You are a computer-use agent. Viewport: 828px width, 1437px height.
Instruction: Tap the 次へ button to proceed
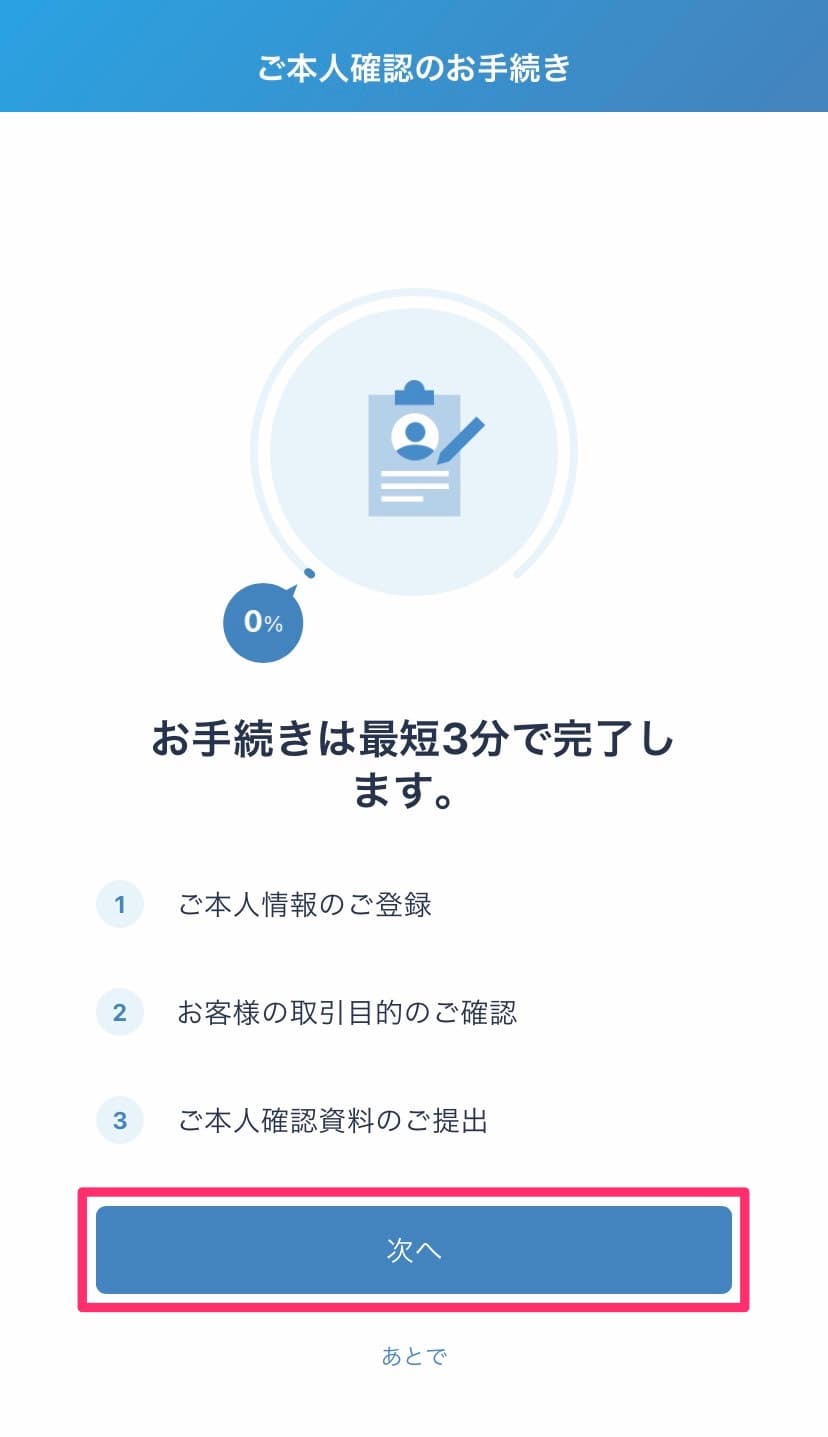point(414,1250)
